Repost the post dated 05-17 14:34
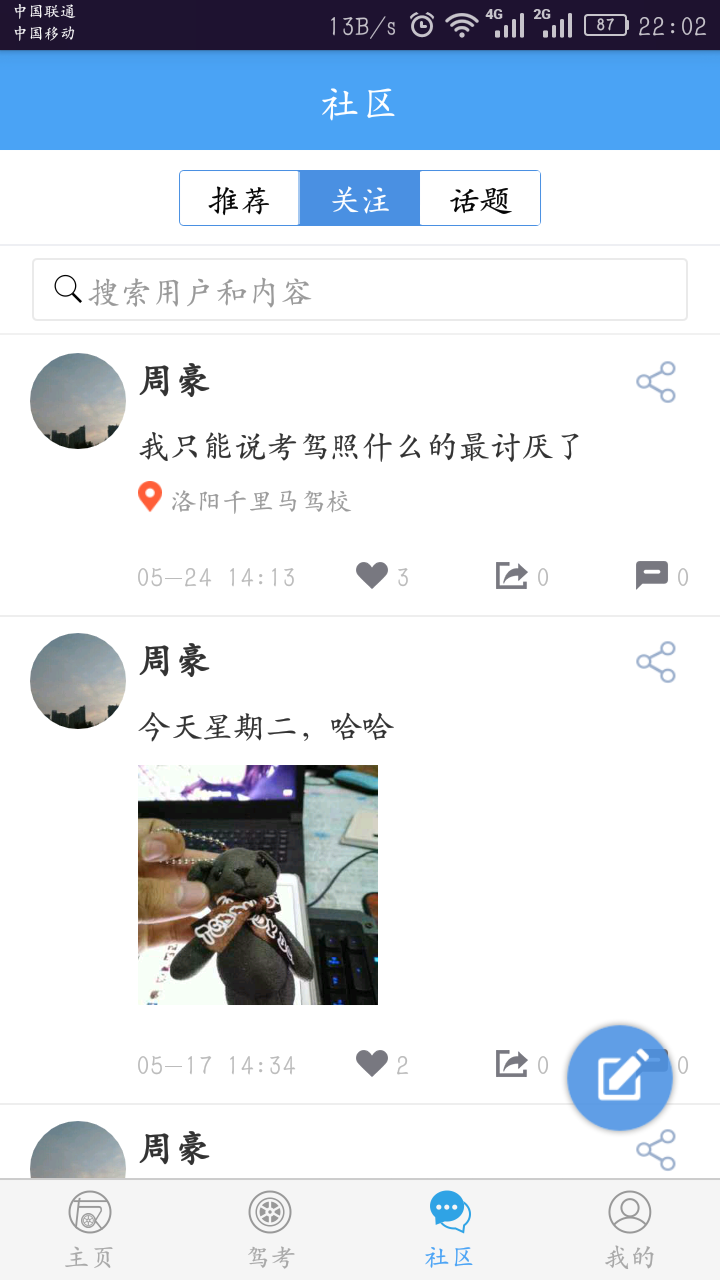Image resolution: width=720 pixels, height=1280 pixels. click(x=512, y=1064)
